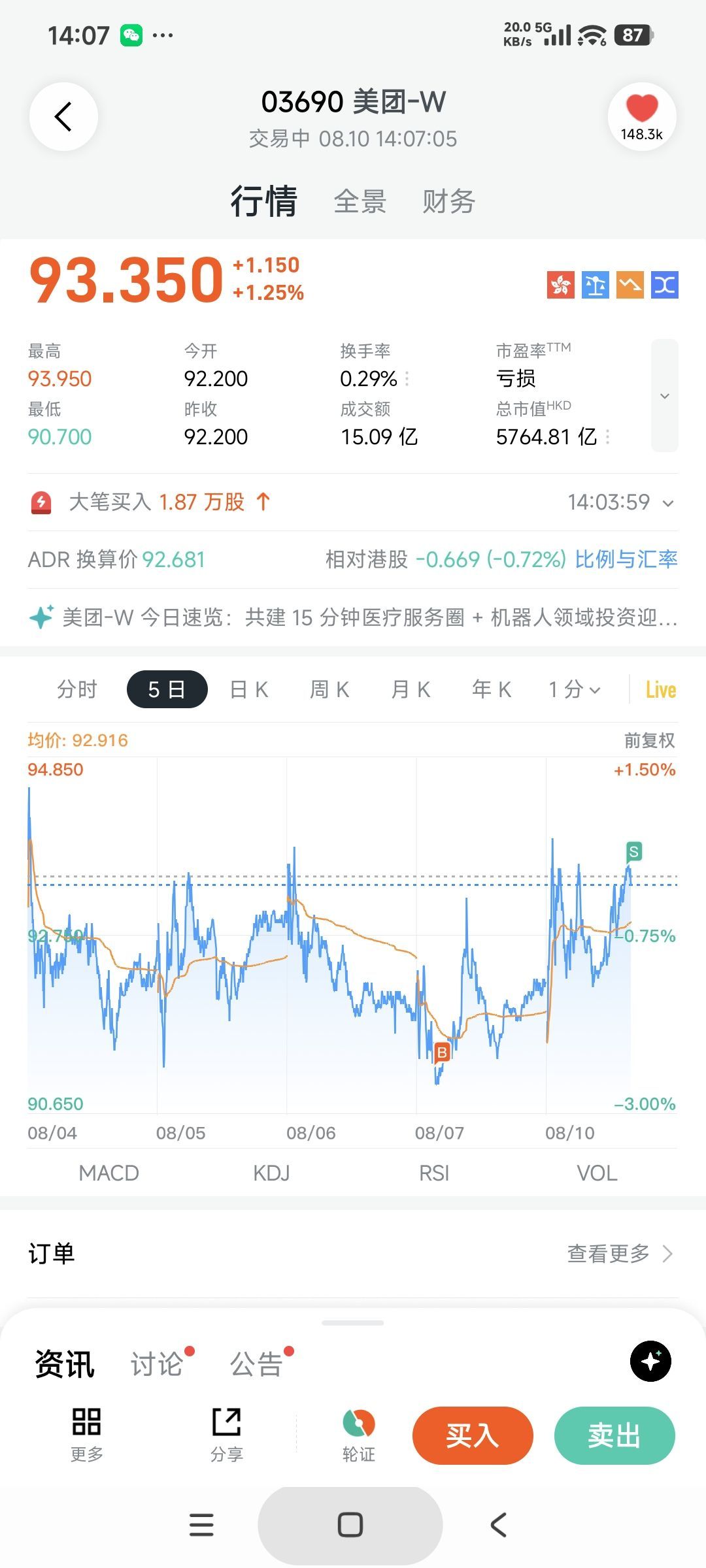Screen dimensions: 706x1568
Task: Select the 日K chart period
Action: pos(249,689)
